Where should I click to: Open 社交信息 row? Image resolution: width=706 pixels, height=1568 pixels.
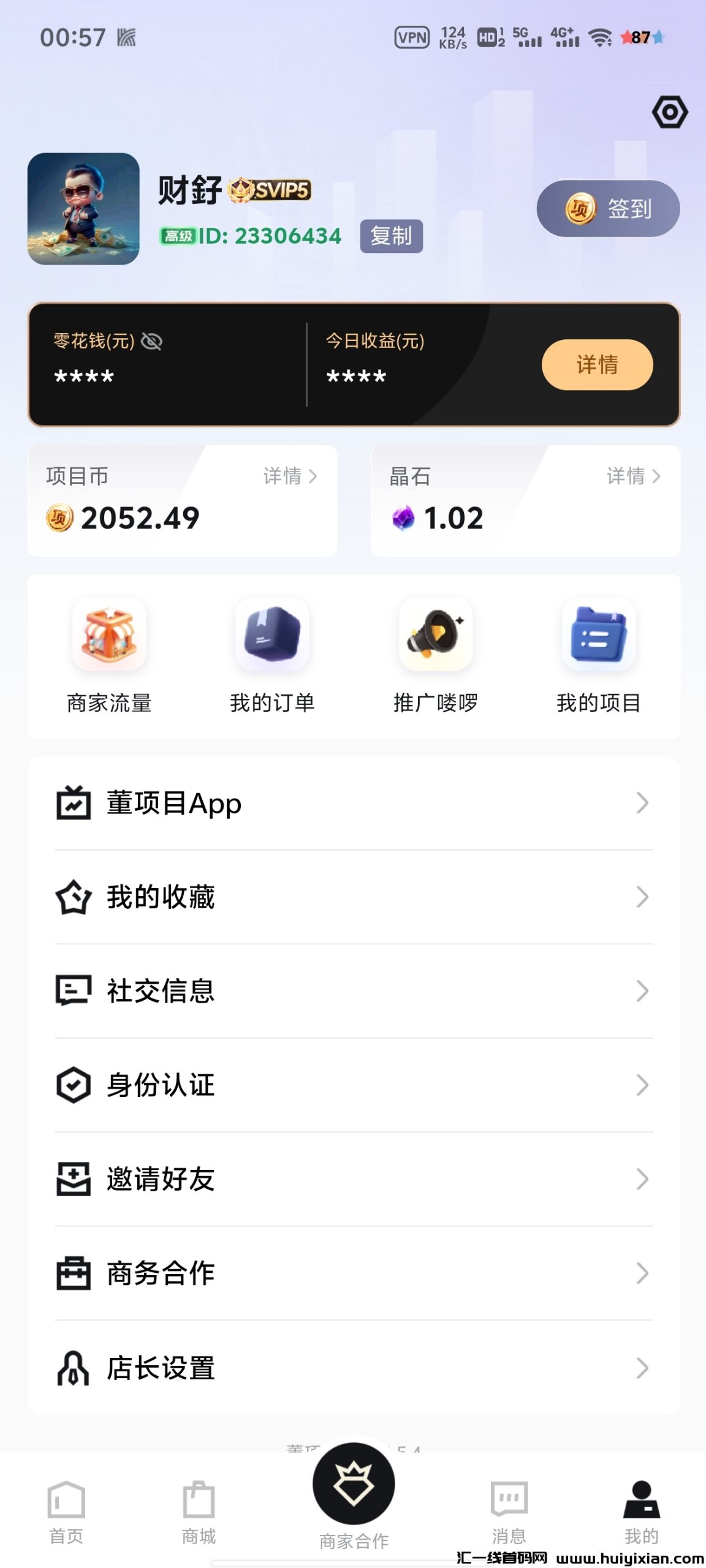point(354,991)
